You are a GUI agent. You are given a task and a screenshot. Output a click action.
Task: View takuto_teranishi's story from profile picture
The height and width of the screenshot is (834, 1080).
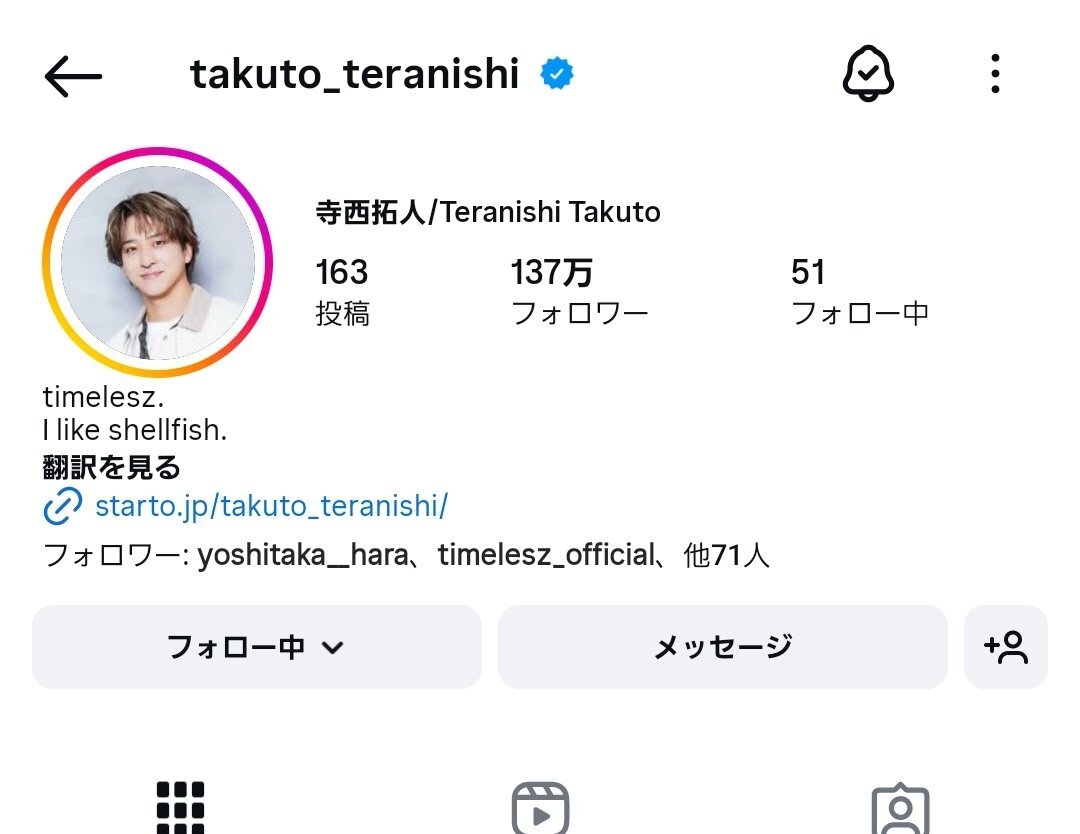coord(157,262)
